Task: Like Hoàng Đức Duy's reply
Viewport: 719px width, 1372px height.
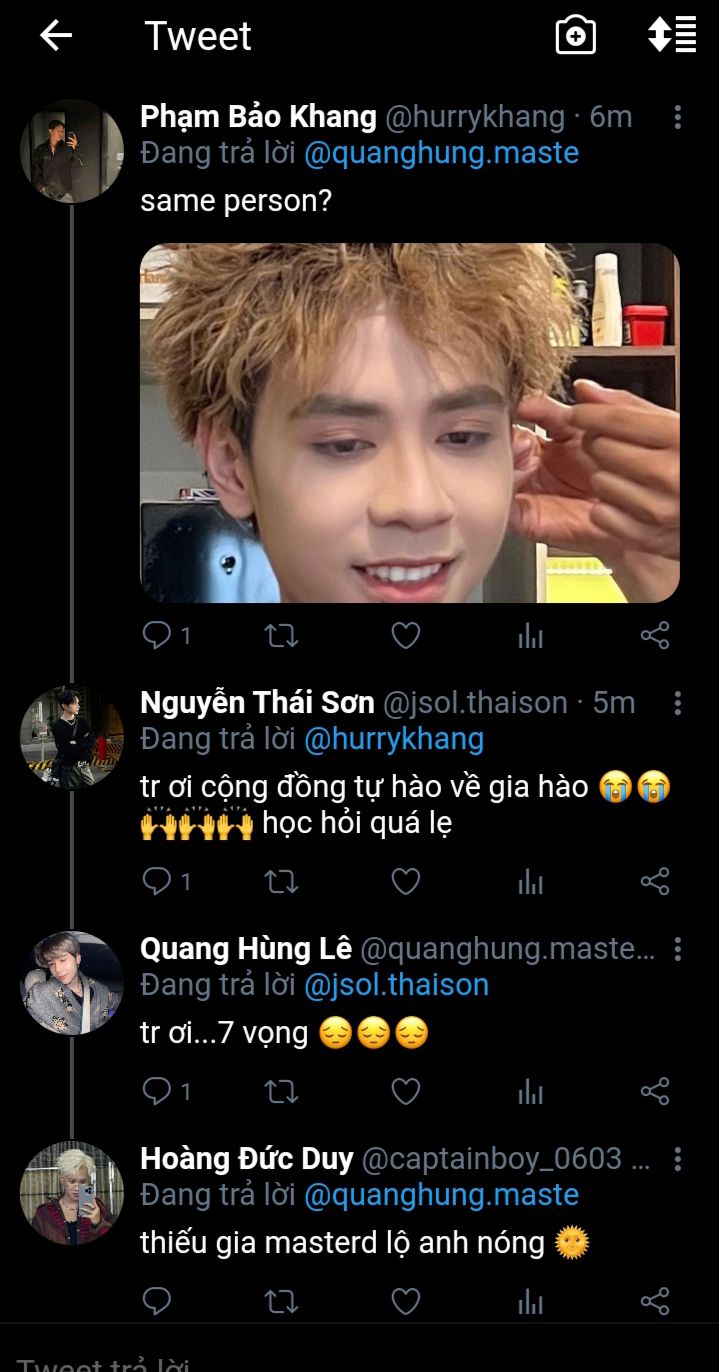Action: 405,1301
